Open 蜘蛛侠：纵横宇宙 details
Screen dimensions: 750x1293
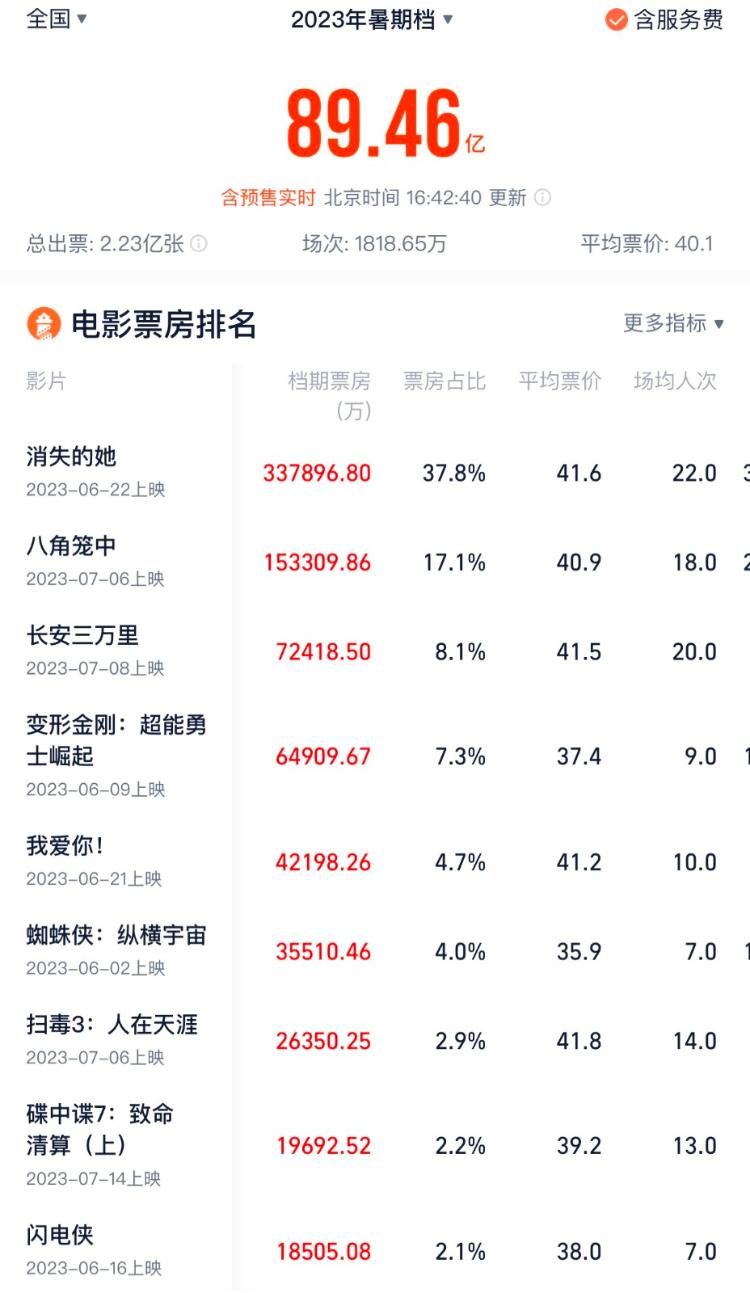(375, 950)
